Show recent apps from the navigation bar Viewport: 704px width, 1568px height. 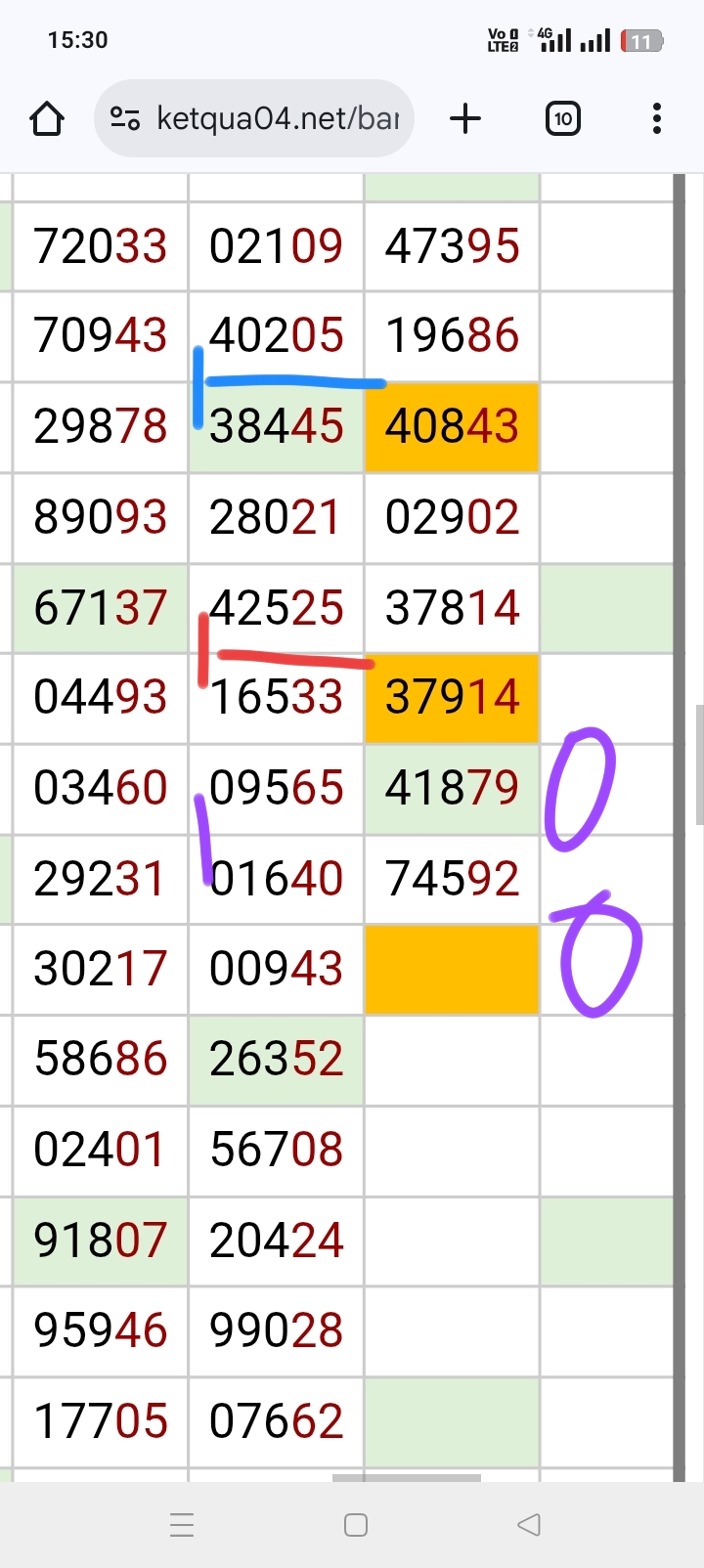coord(182,1524)
